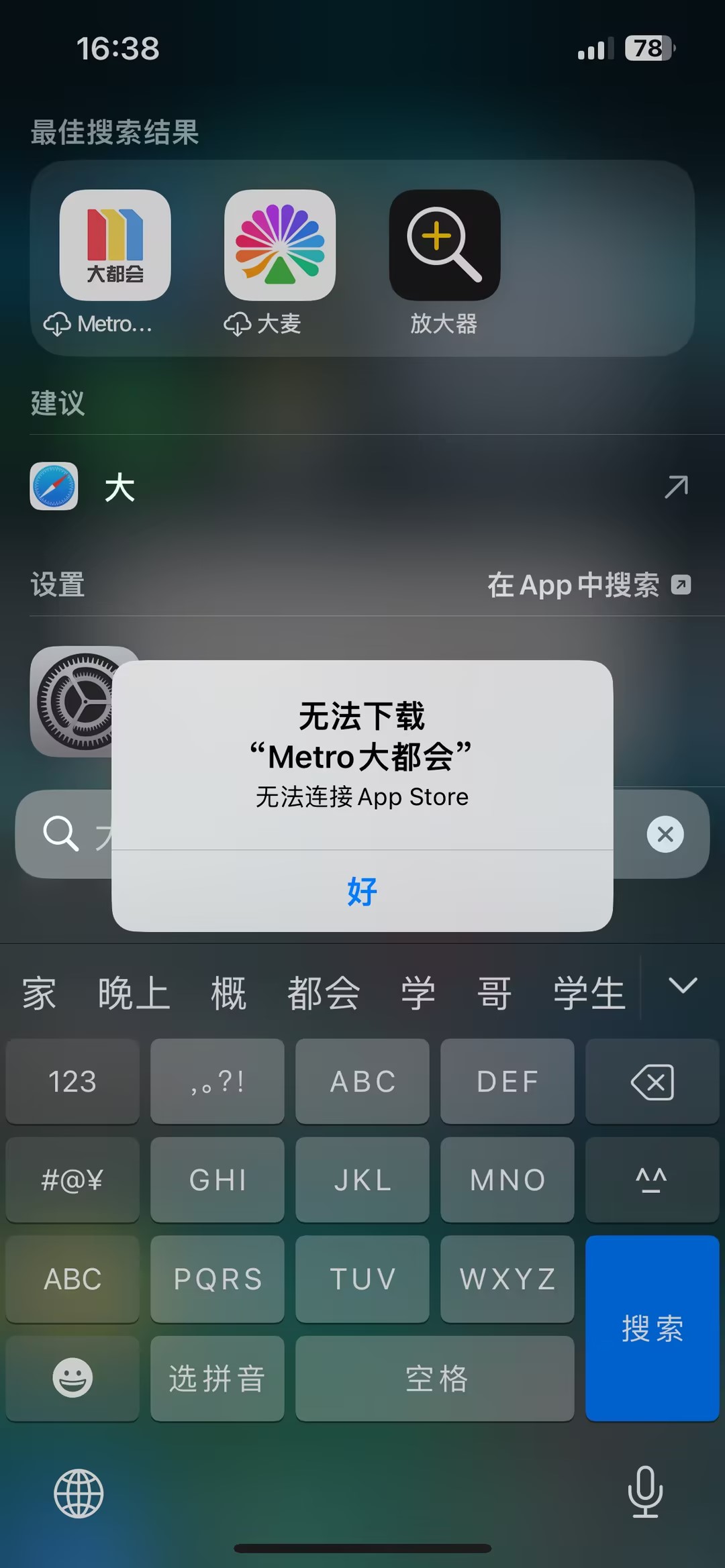This screenshot has width=725, height=1568.
Task: Tap the keyboard backspace key
Action: [x=652, y=1082]
